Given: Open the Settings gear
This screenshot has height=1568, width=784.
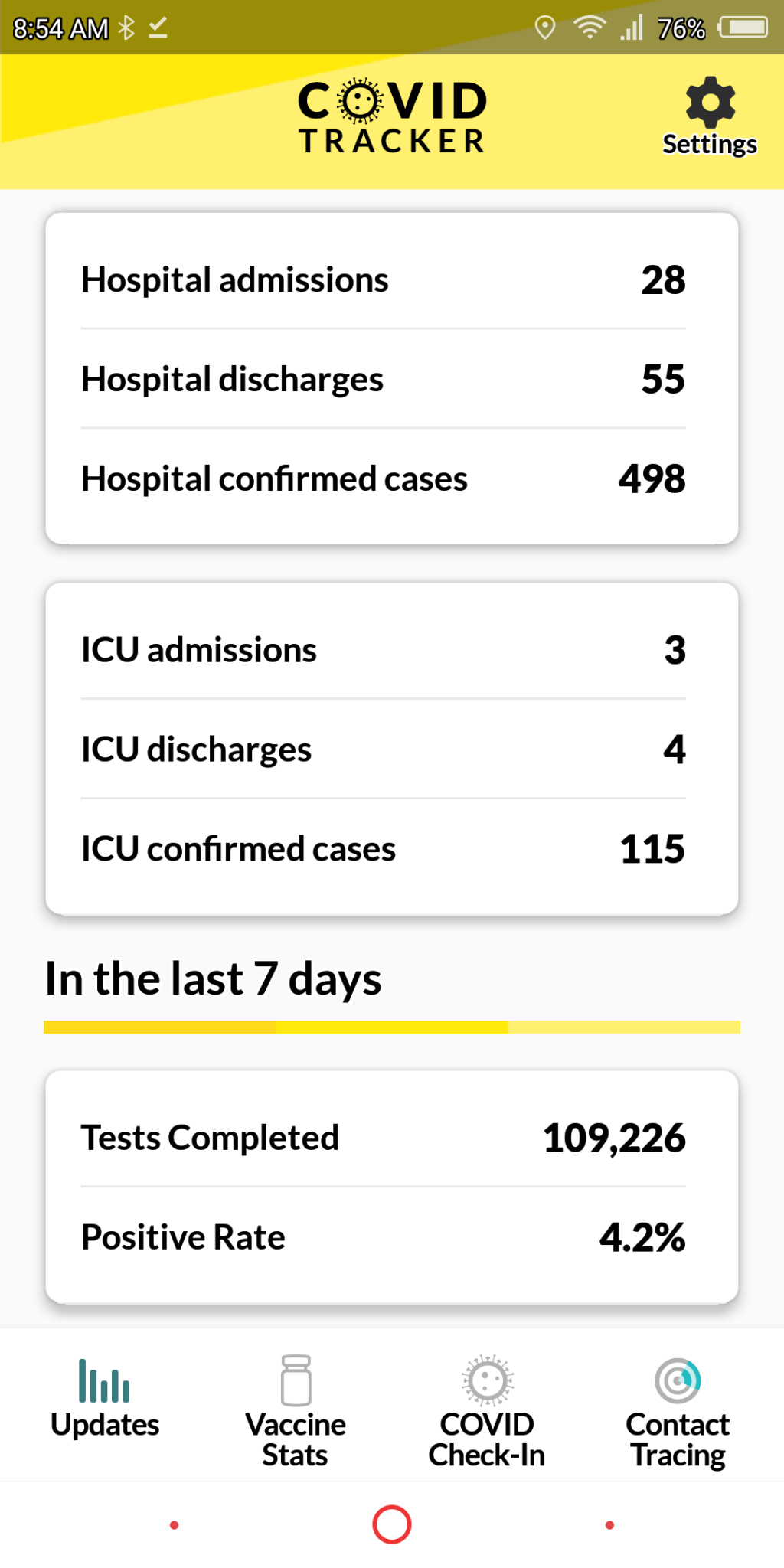Looking at the screenshot, I should click(710, 115).
